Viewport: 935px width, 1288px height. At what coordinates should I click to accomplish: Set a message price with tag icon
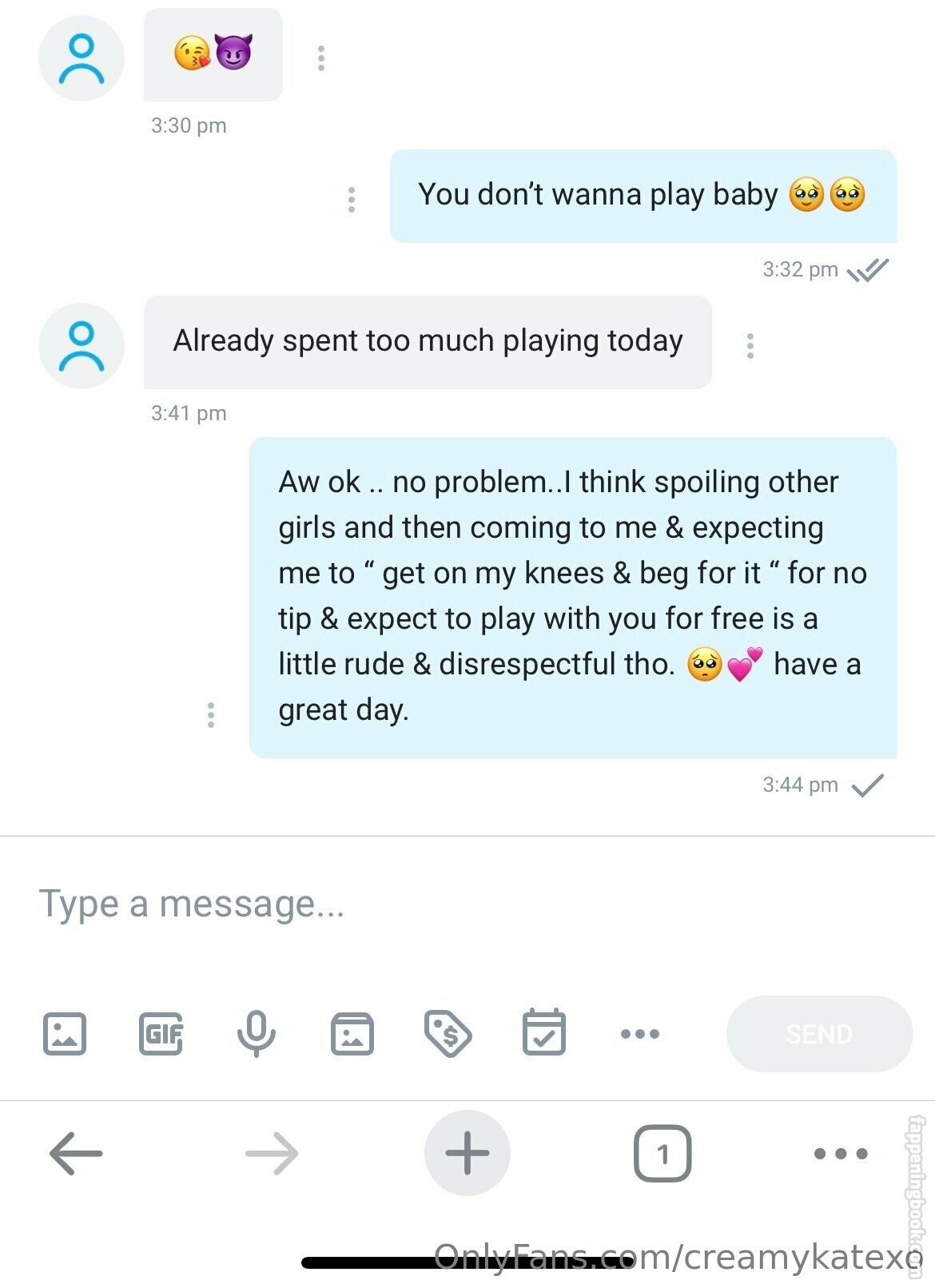tap(448, 1033)
